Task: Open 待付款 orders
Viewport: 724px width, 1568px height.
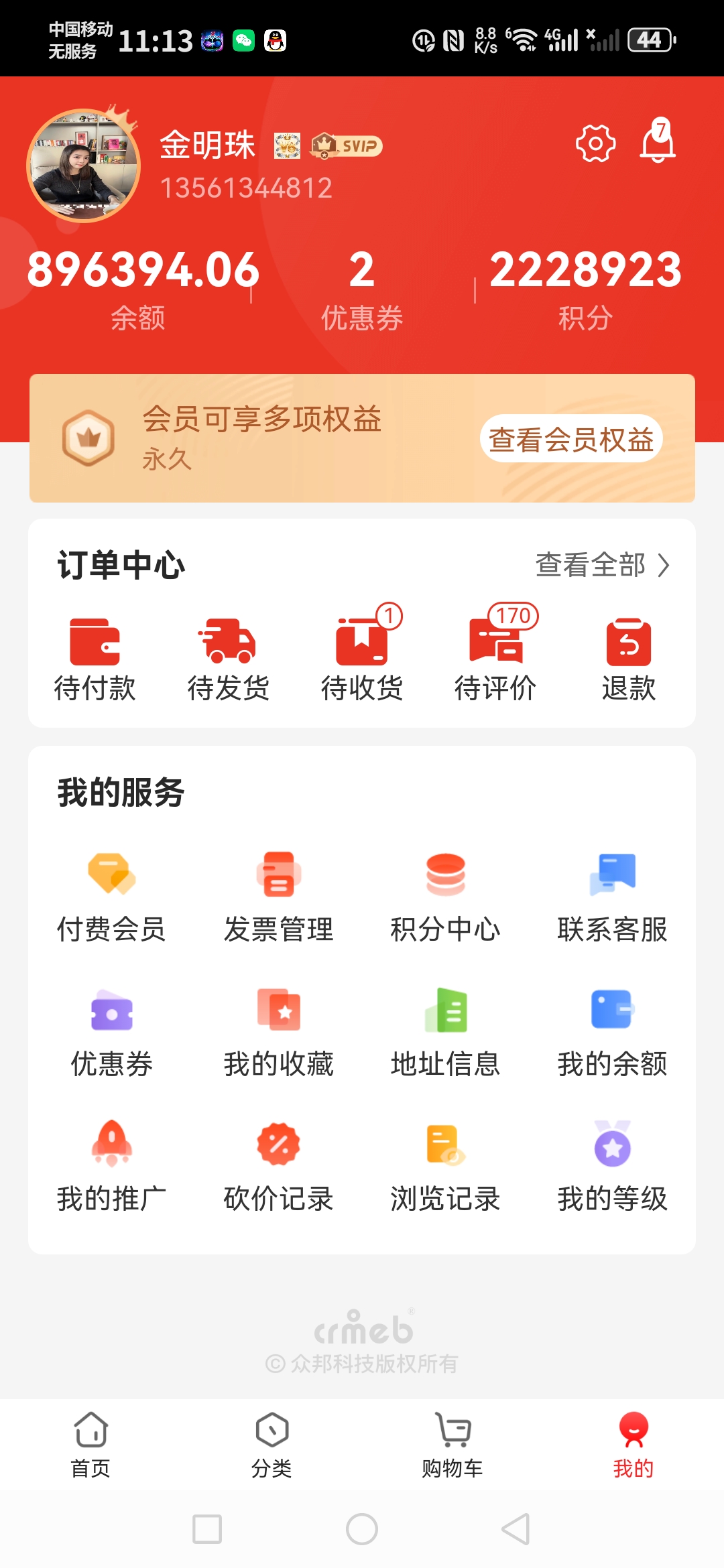Action: point(95,659)
